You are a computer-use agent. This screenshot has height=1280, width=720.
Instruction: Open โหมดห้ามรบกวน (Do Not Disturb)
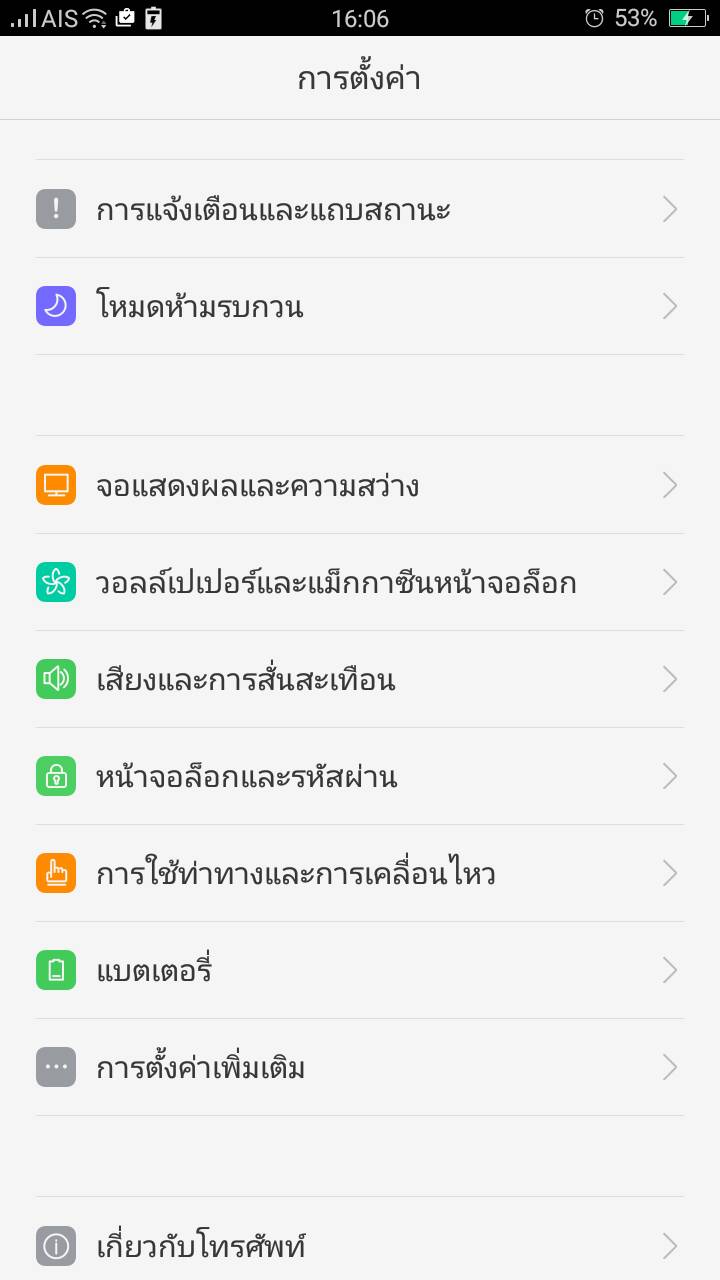point(200,307)
